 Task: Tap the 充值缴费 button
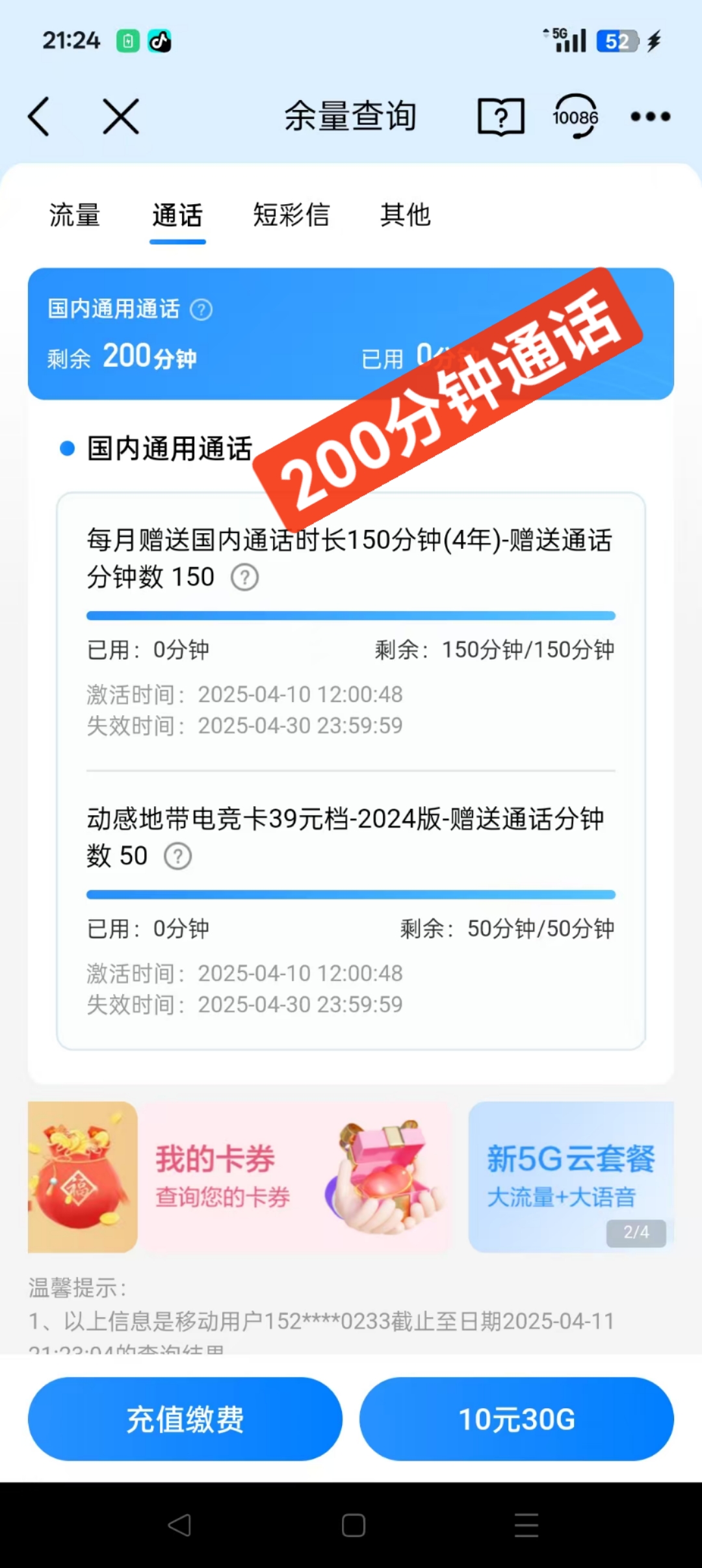coord(185,1419)
